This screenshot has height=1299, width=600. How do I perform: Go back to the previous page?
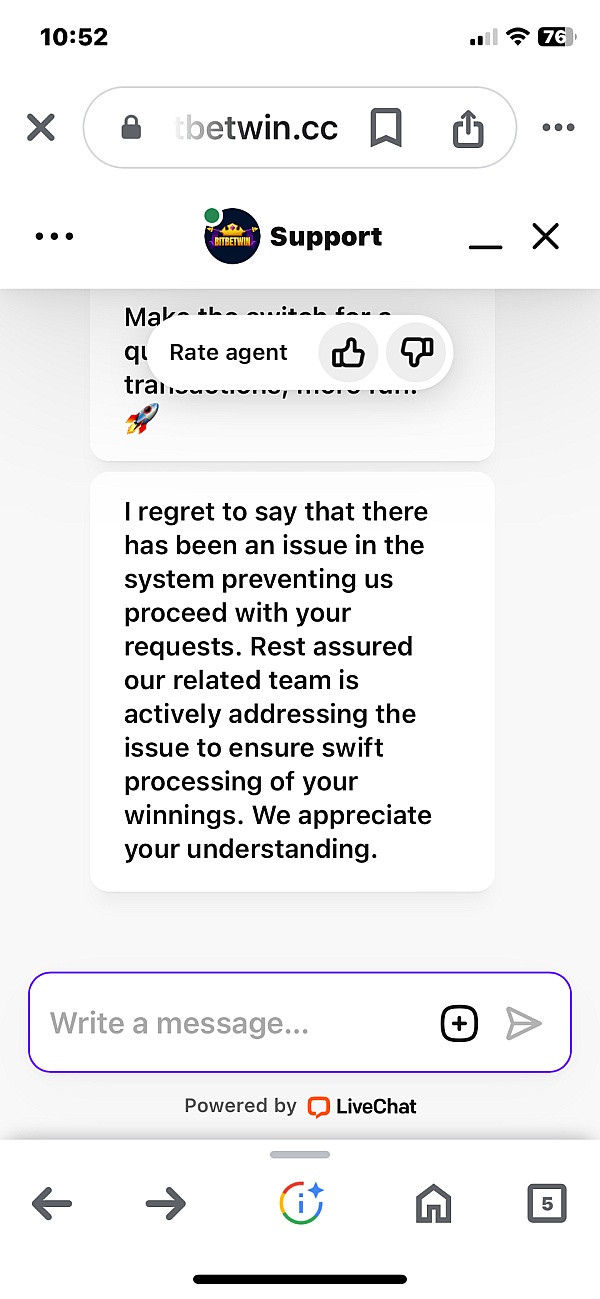52,1203
